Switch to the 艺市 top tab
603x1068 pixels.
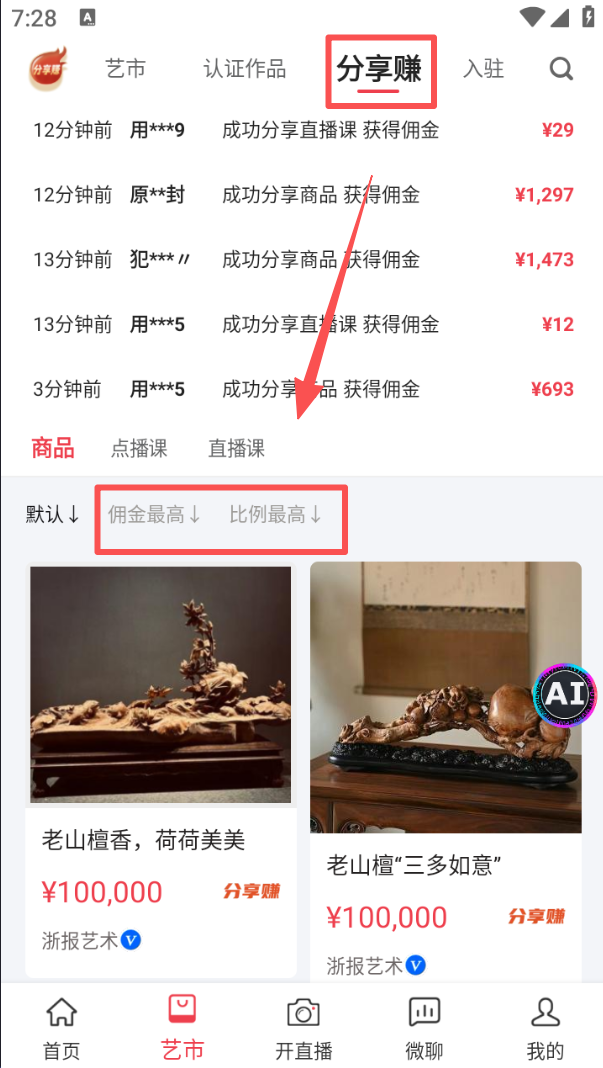[125, 69]
